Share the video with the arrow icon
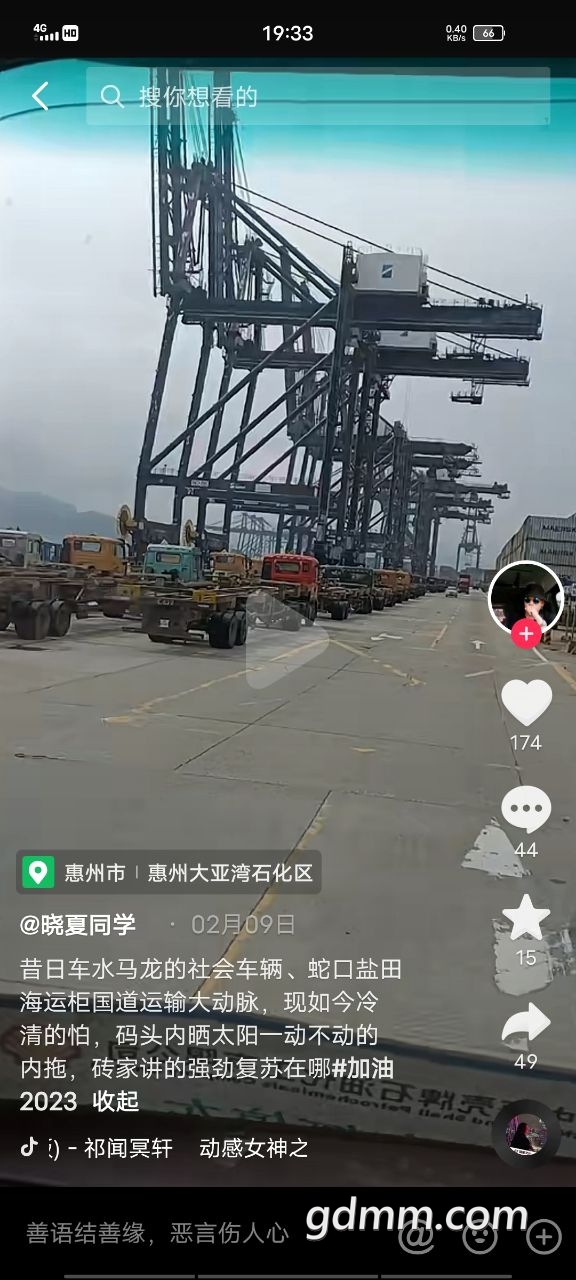 (x=526, y=1023)
